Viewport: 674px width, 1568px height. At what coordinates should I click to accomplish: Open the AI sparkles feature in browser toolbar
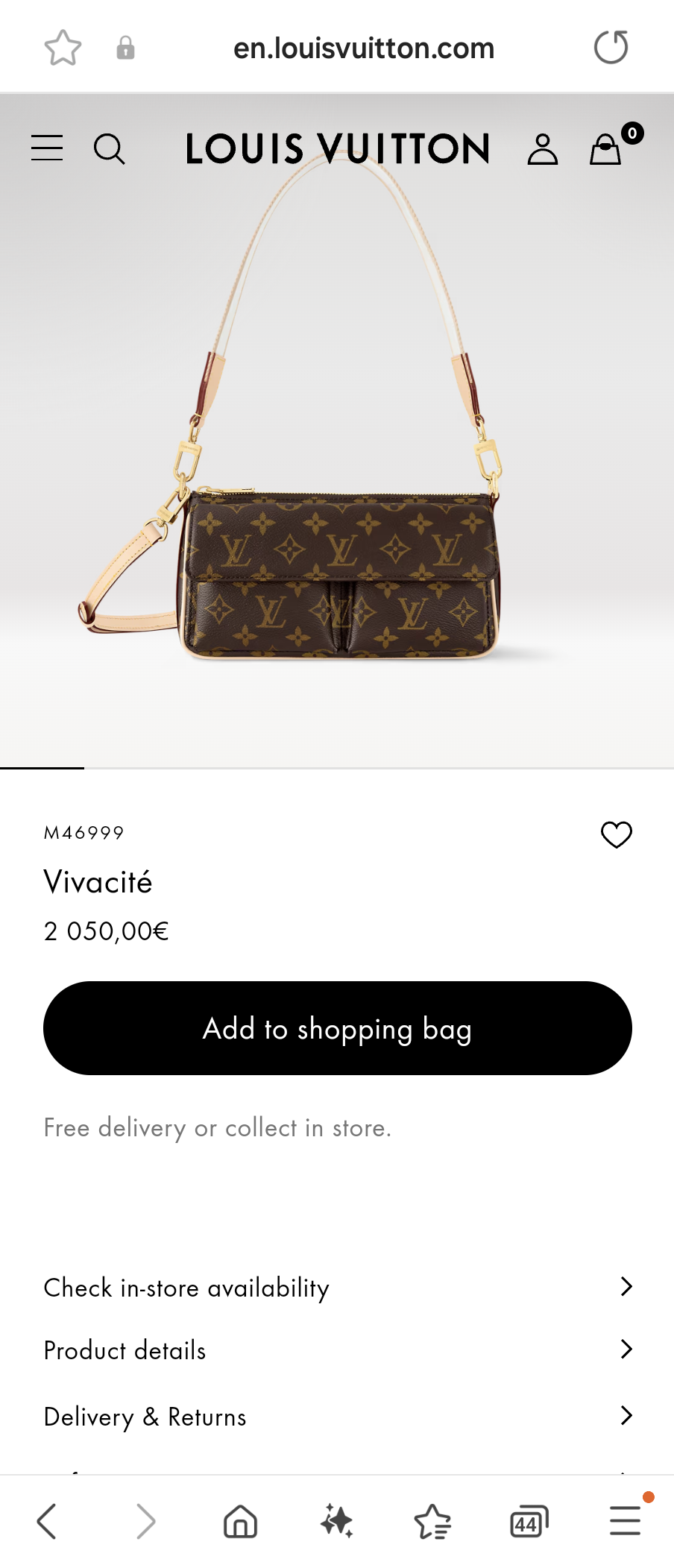336,1523
